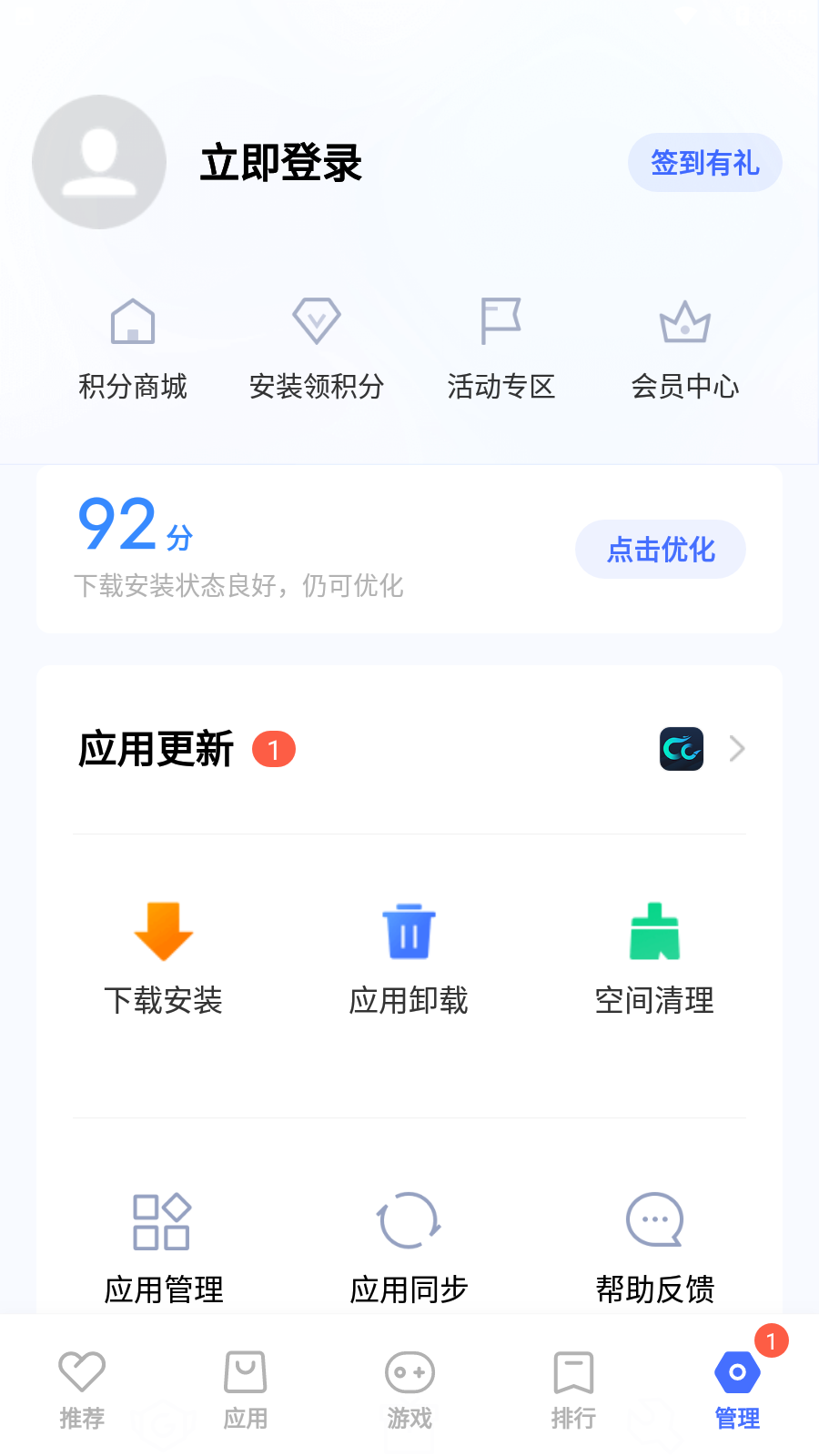The height and width of the screenshot is (1456, 819).
Task: Open 帮助反馈 help and feedback
Action: [654, 1247]
